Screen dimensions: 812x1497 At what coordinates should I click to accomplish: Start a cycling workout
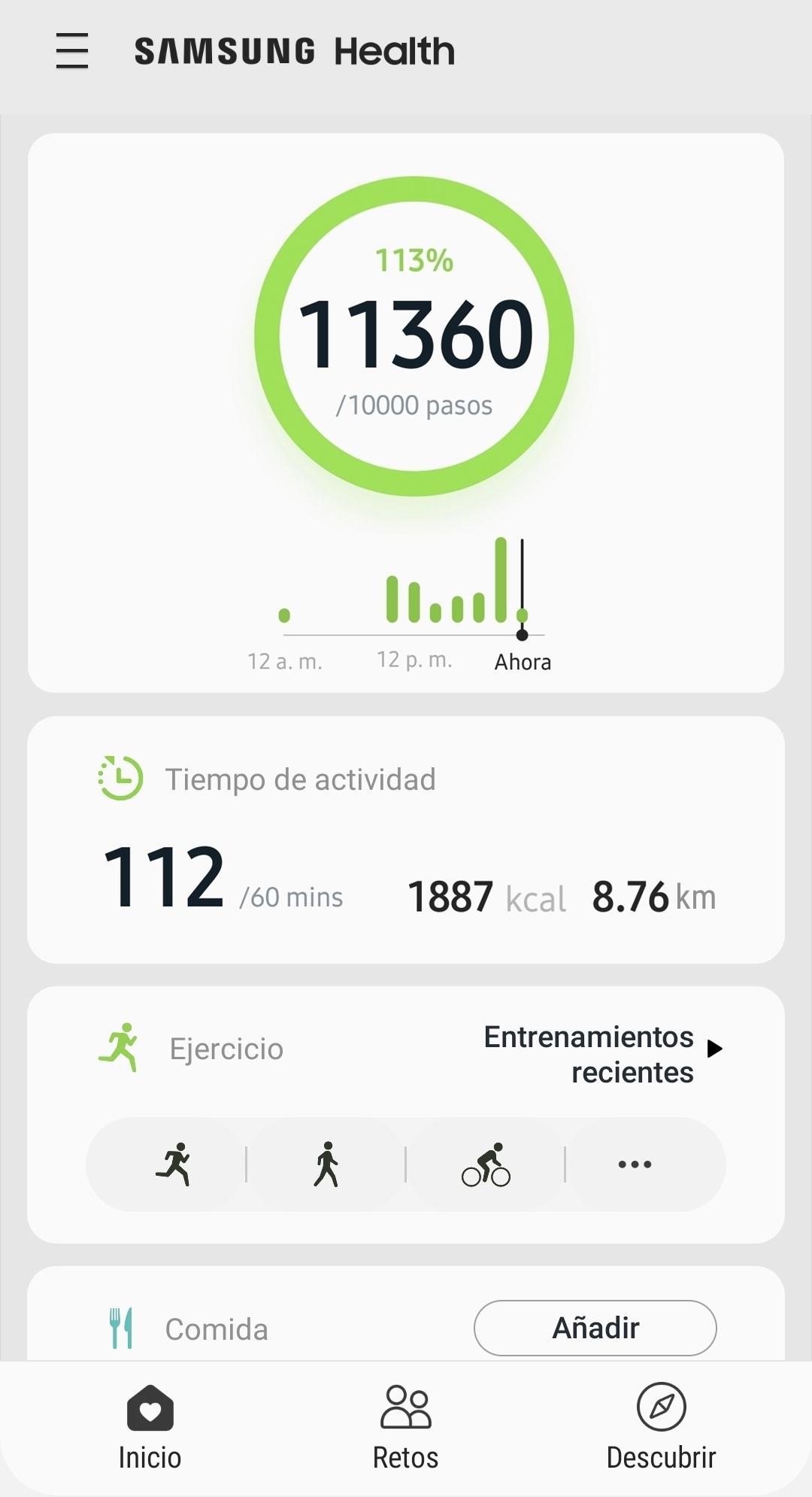tap(486, 1165)
